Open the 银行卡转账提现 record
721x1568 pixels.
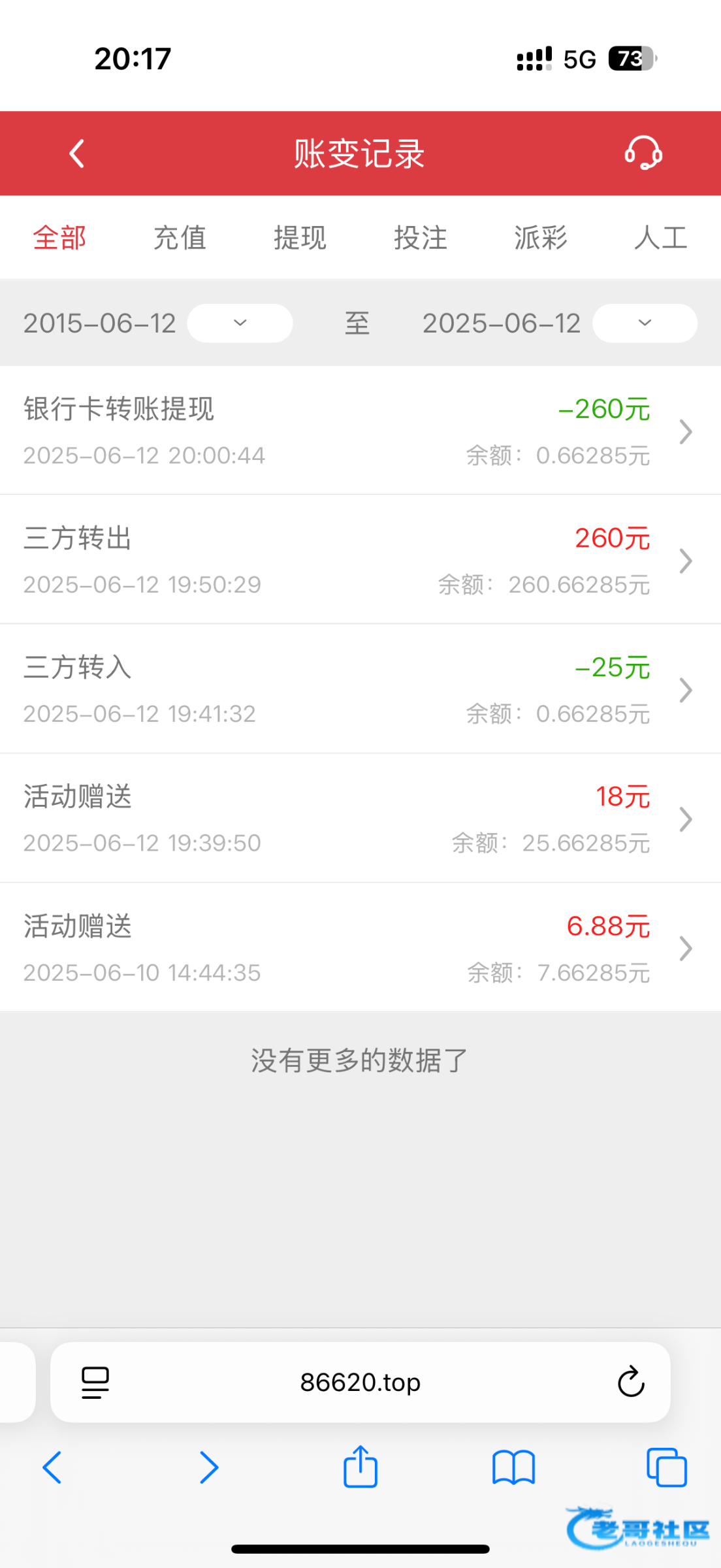pos(359,431)
